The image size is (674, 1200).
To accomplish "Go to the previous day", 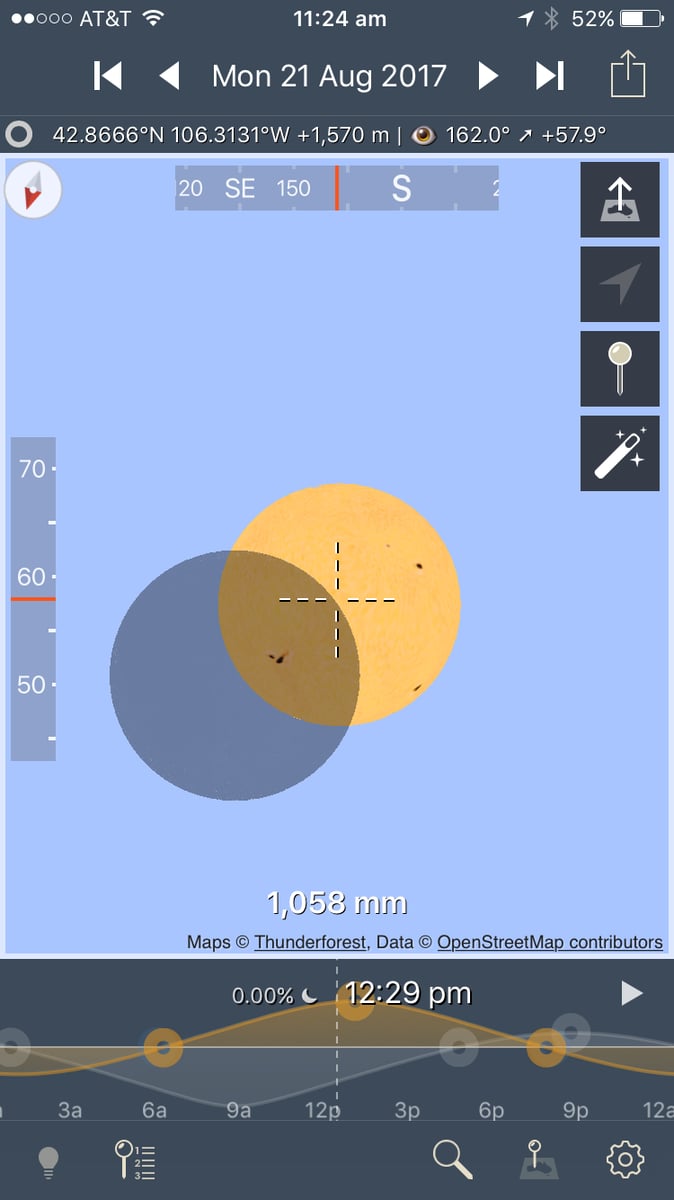I will point(169,76).
